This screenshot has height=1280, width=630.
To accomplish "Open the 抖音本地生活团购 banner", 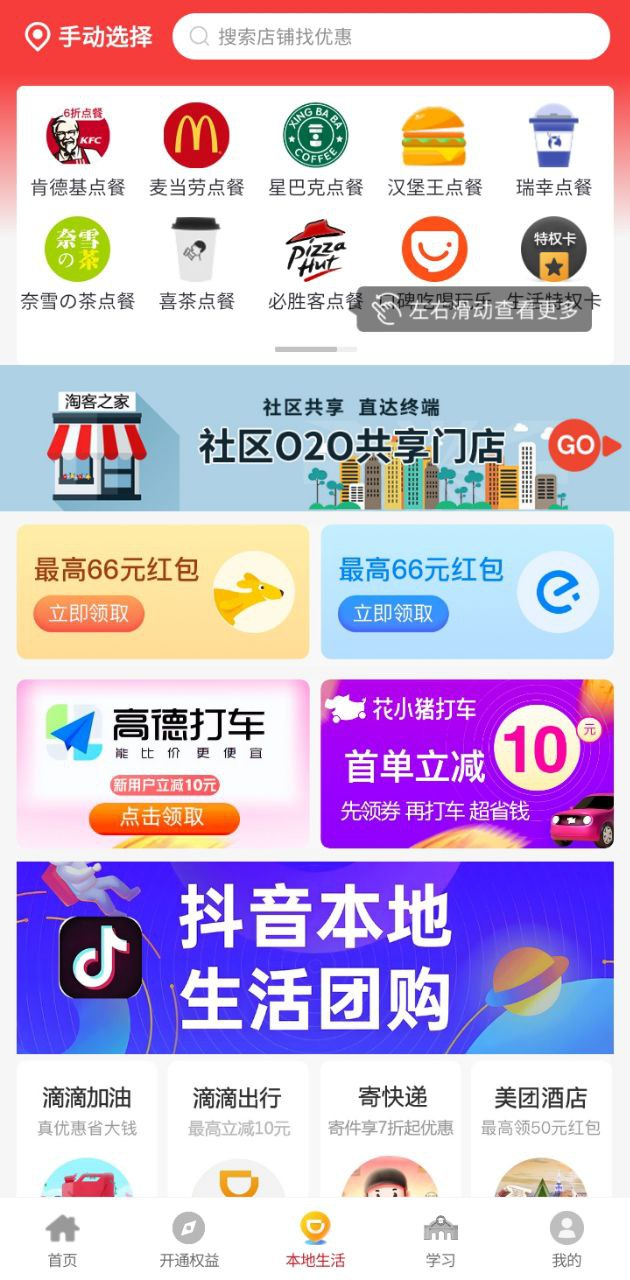I will (x=315, y=957).
